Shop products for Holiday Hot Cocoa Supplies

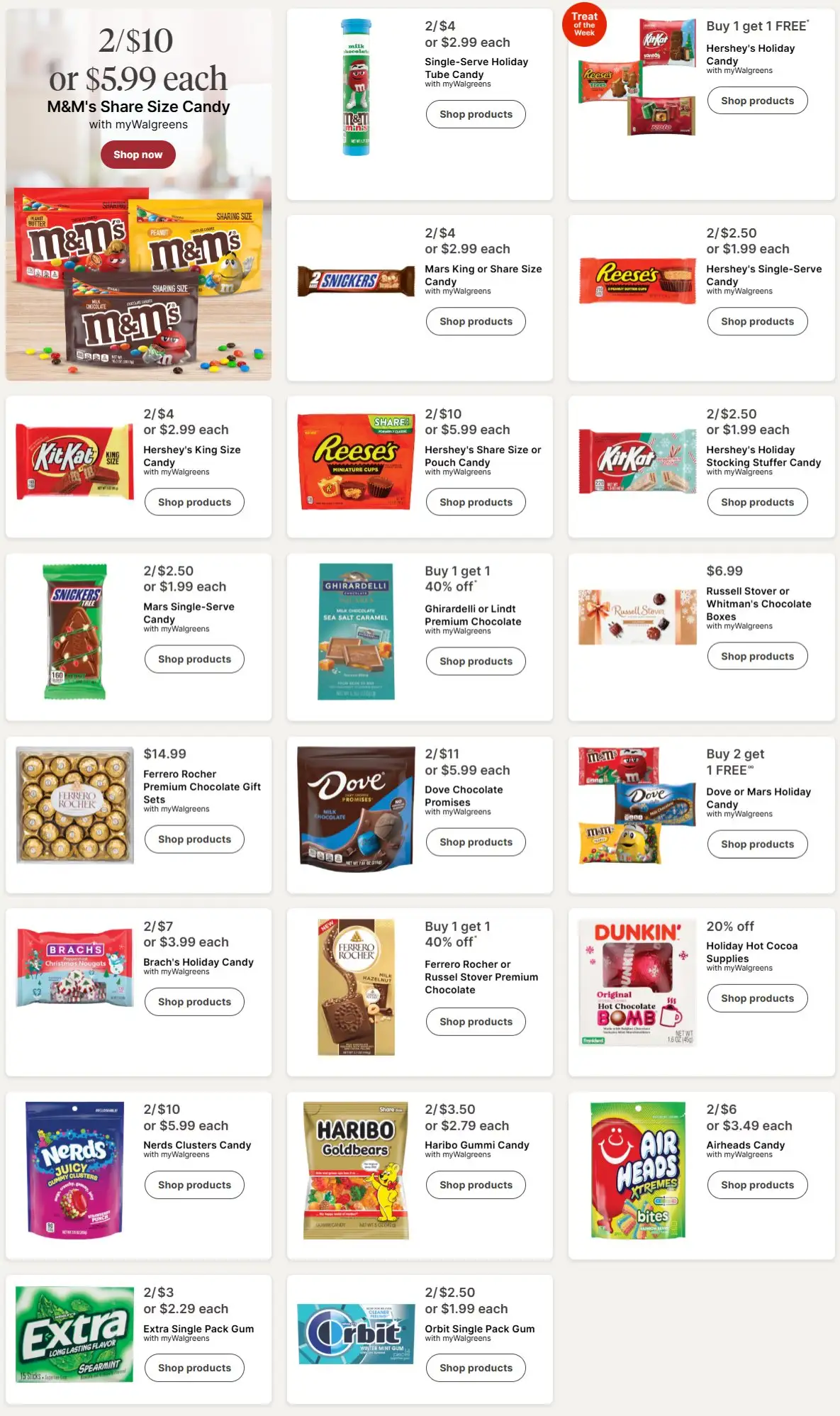(757, 998)
